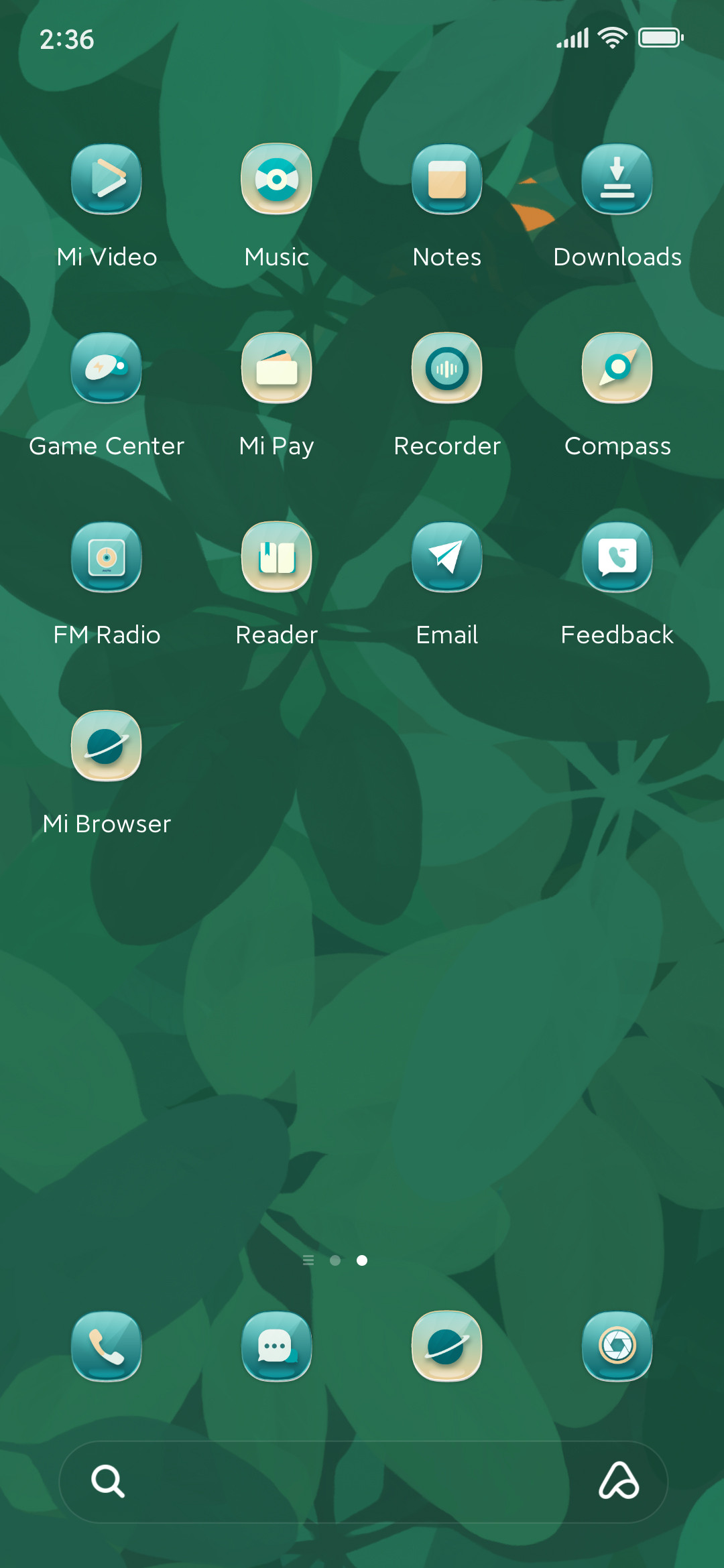Open the Phone dialer in the dock

(107, 1346)
